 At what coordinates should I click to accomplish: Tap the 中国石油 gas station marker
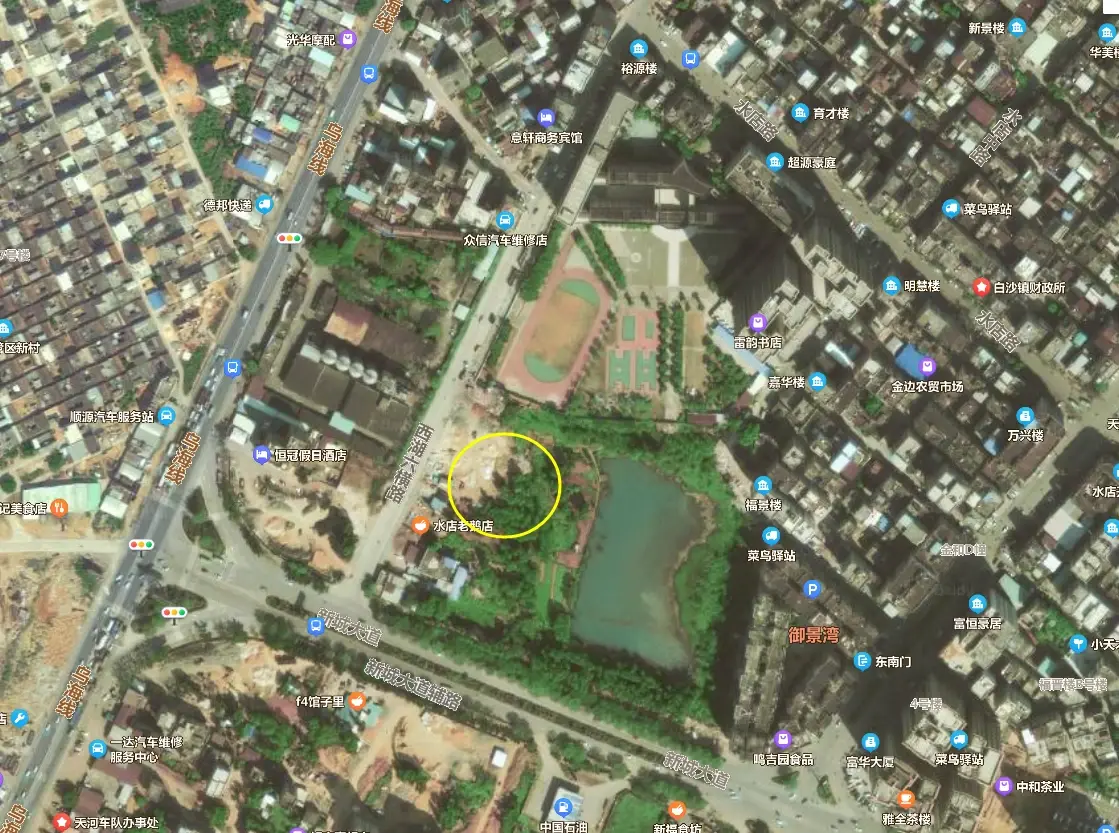coord(566,807)
